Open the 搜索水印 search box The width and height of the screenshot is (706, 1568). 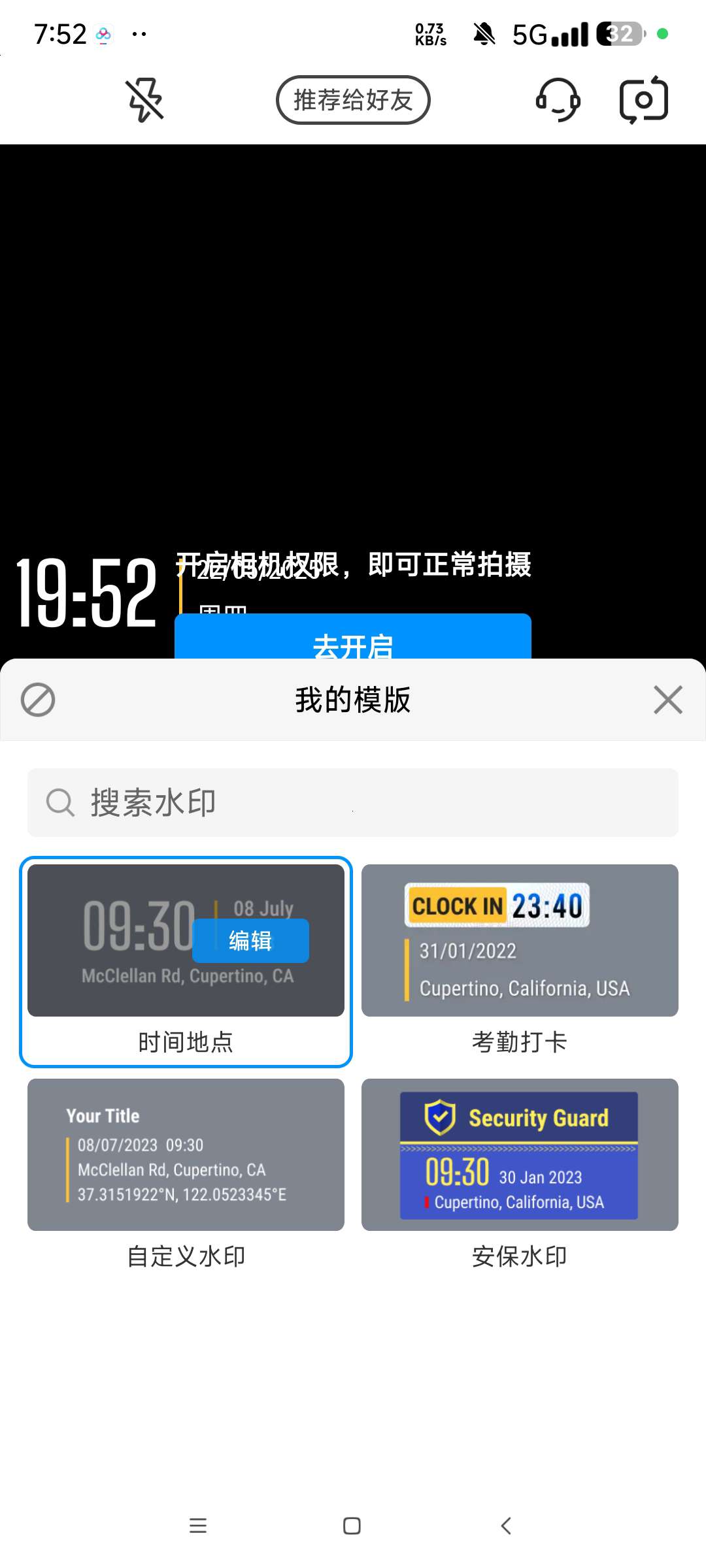tap(353, 802)
